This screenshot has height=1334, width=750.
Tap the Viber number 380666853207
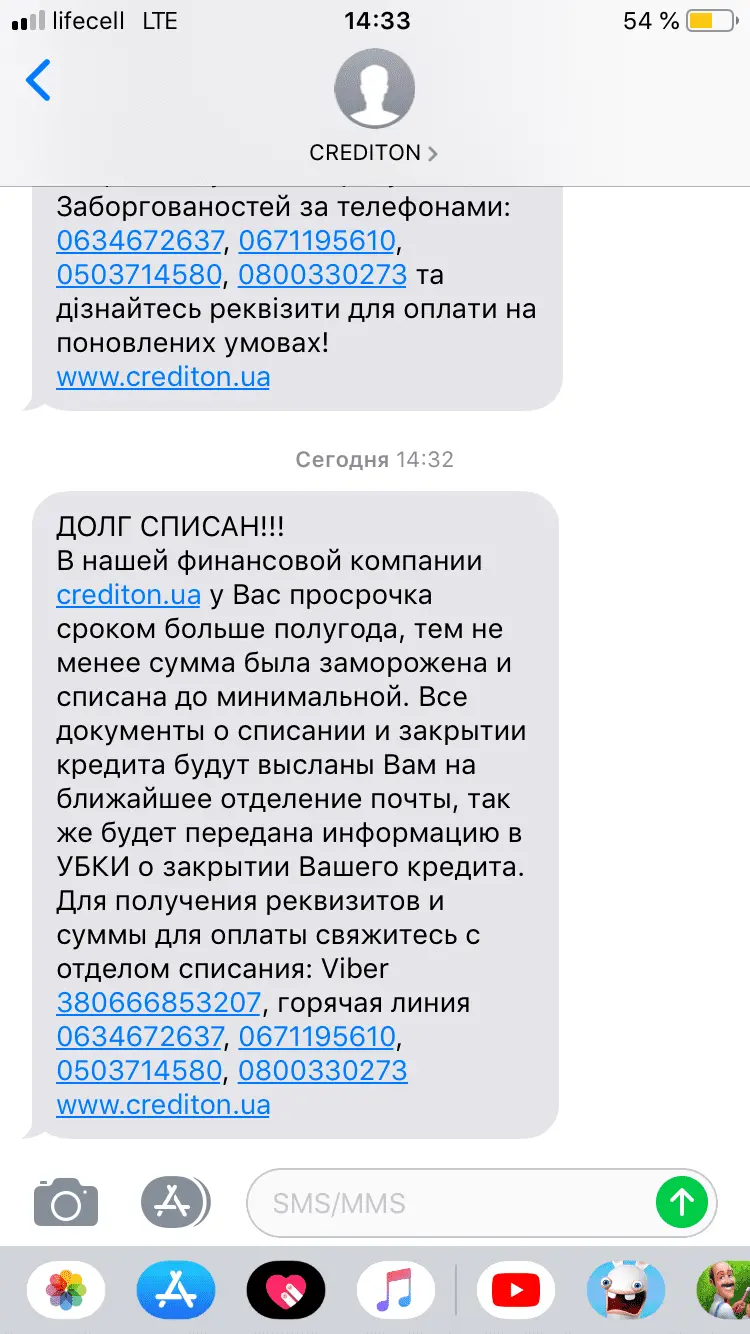point(158,1003)
